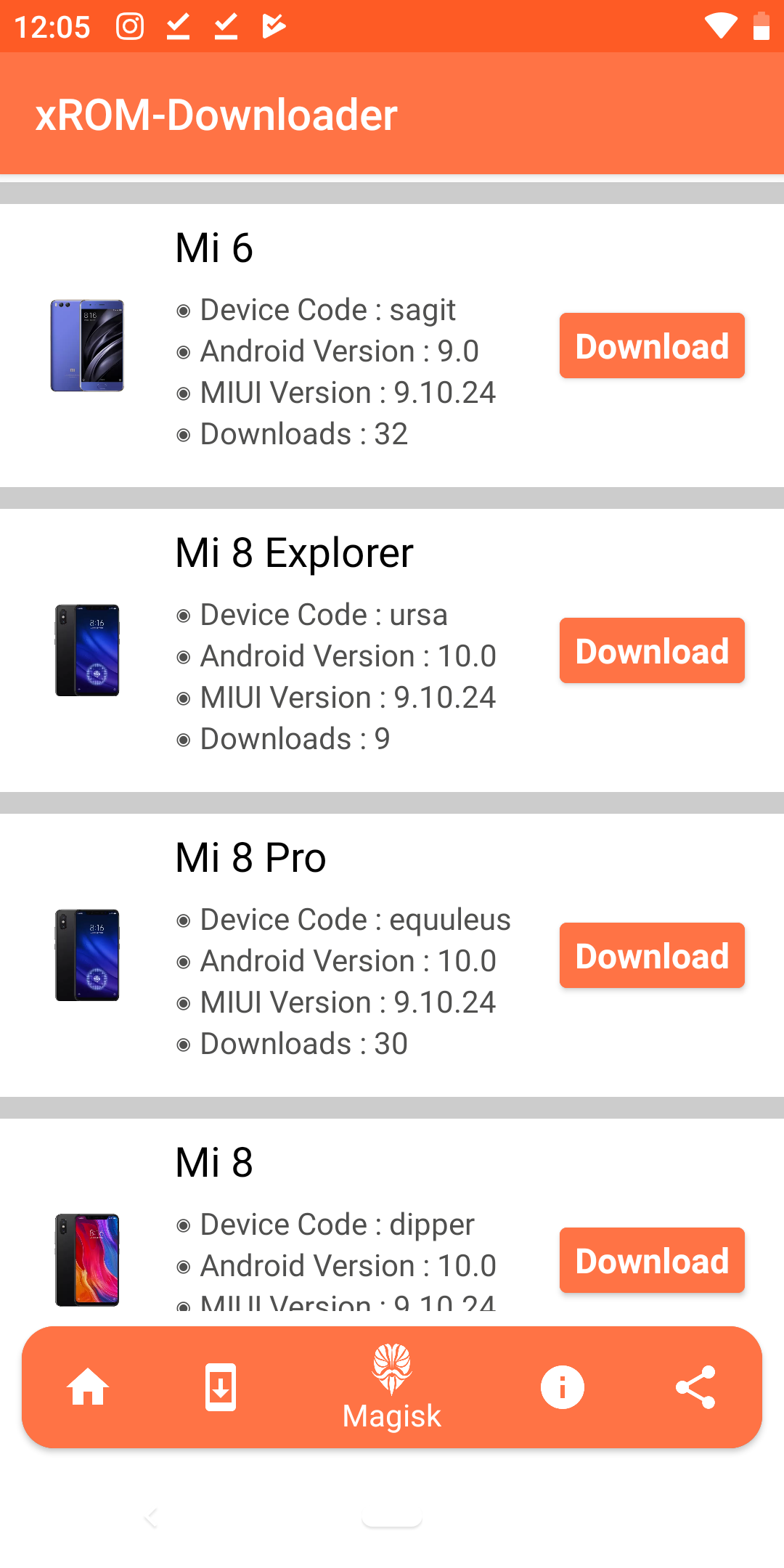Open the Mi 8 Explorer card
Screen dimensions: 784x1568
[392, 650]
